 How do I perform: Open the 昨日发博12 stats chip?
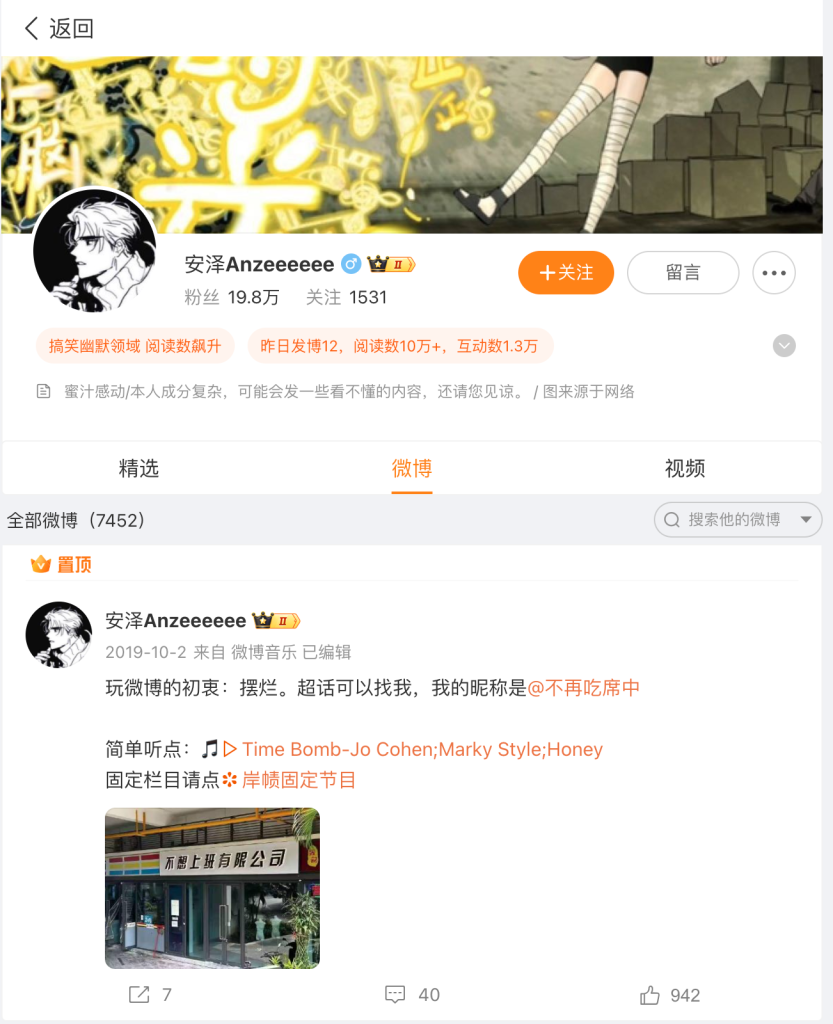tap(399, 346)
